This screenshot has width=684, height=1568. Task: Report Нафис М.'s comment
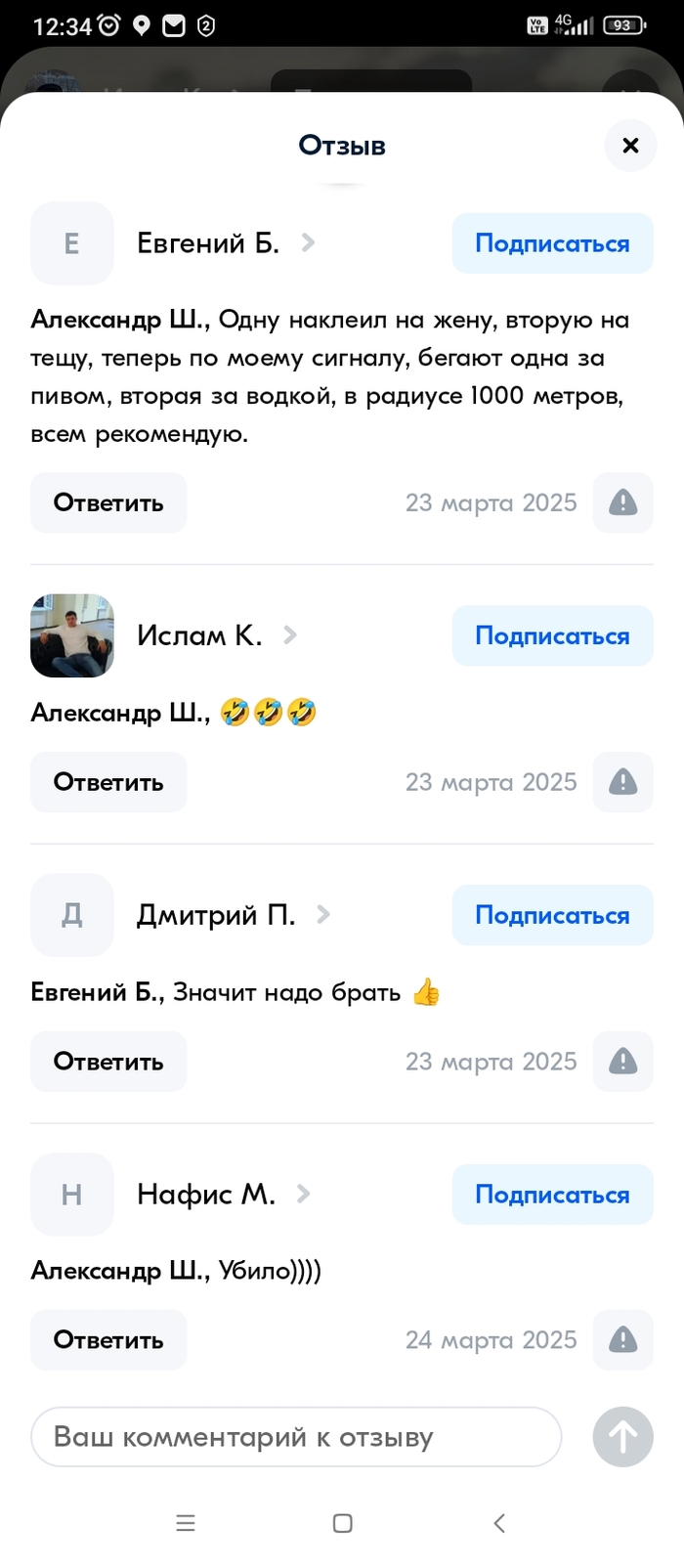622,1339
